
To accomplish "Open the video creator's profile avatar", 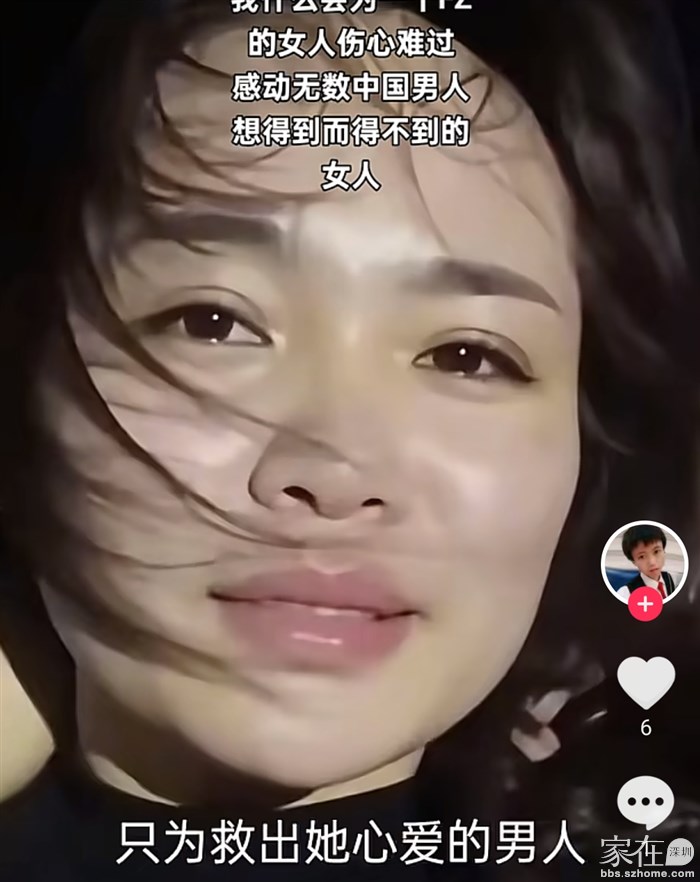I will pyautogui.click(x=644, y=563).
